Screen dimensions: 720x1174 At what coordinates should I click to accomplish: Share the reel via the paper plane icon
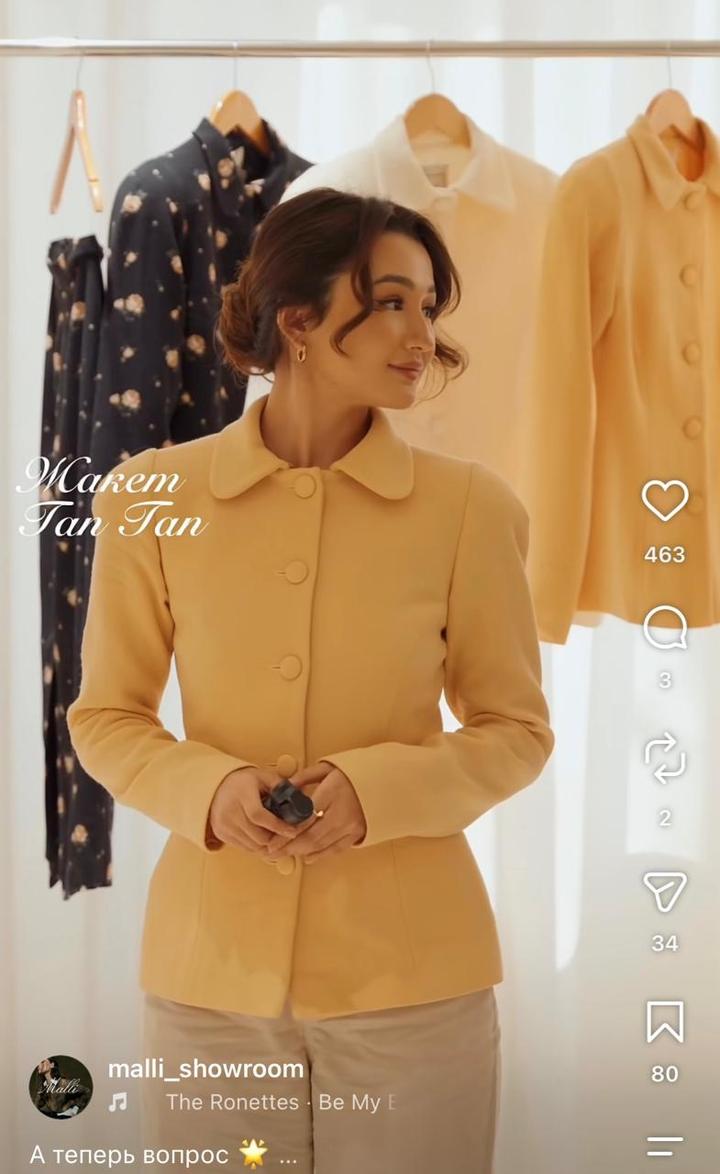[x=665, y=891]
